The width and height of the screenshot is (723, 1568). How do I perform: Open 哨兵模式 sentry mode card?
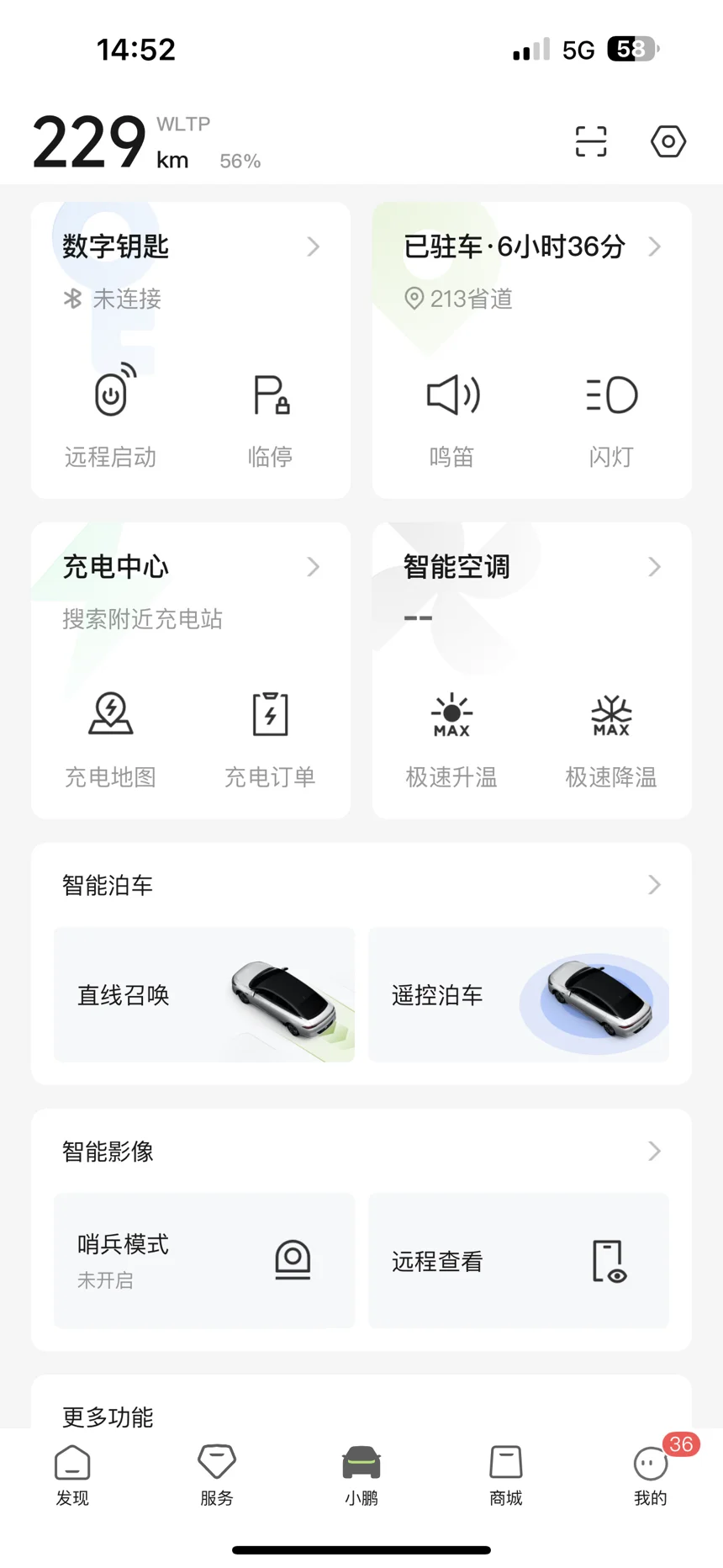tap(204, 1260)
